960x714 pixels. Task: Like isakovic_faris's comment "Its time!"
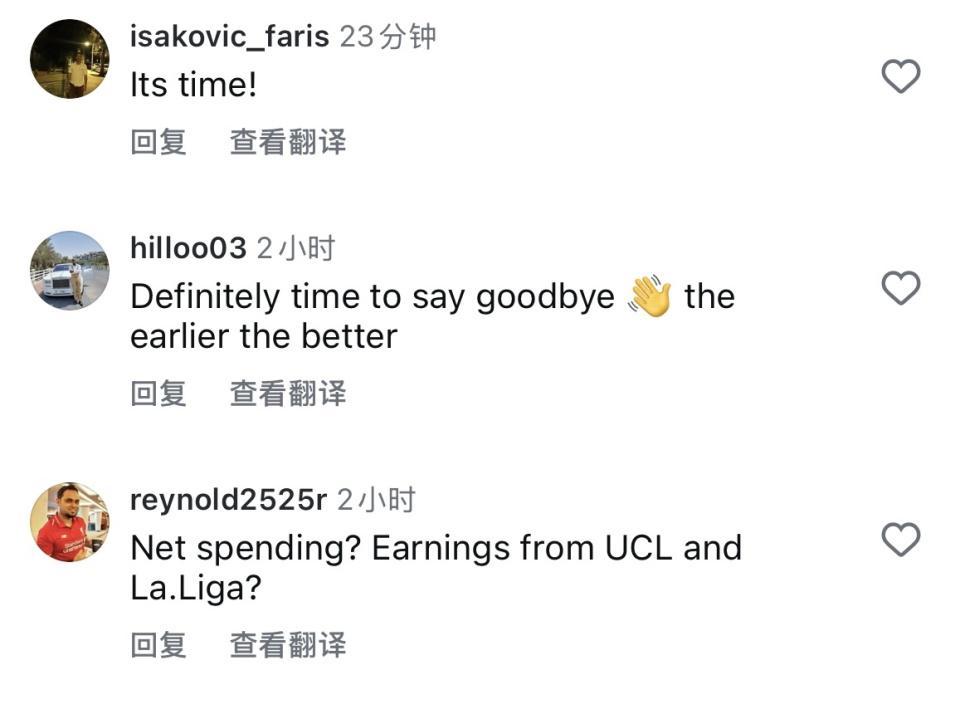tap(900, 76)
